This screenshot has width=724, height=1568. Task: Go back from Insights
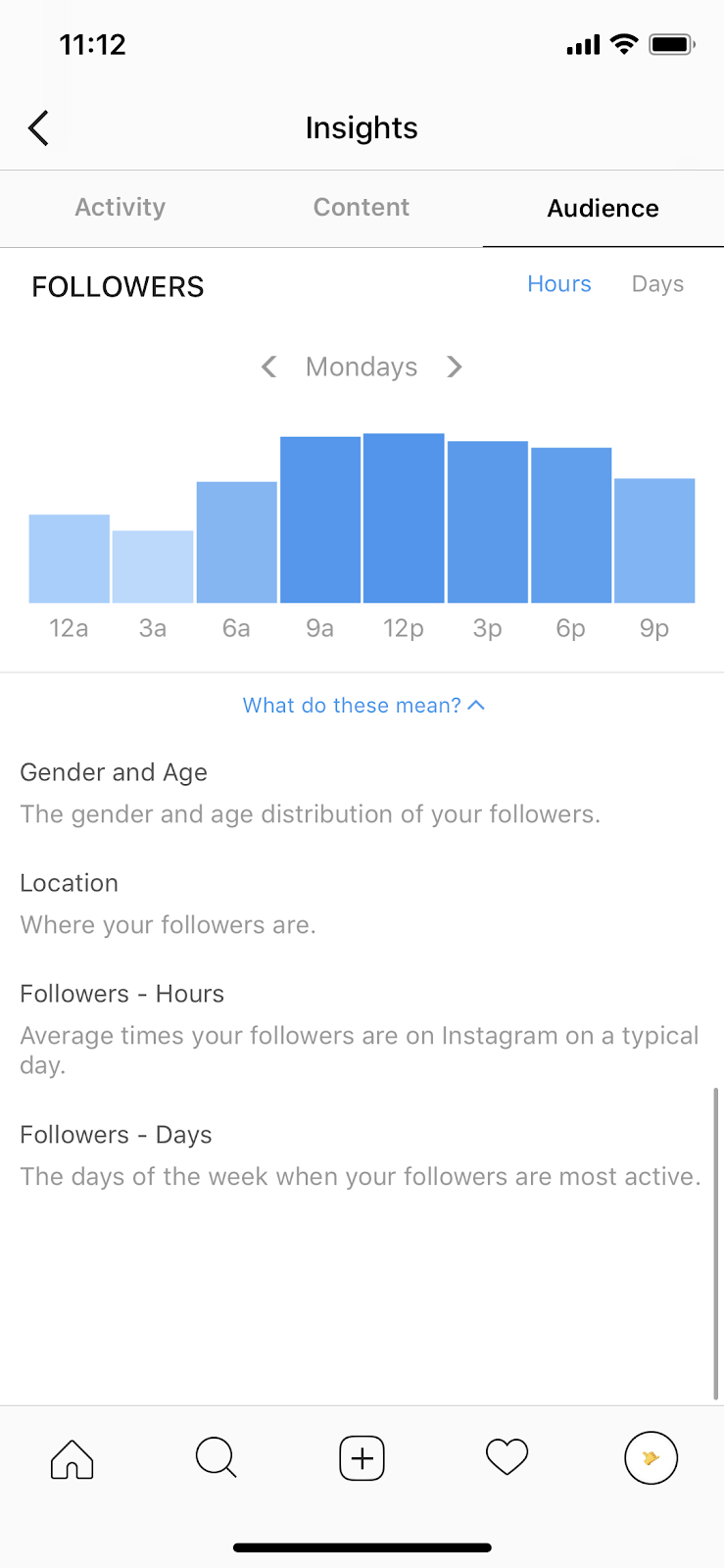tap(39, 128)
